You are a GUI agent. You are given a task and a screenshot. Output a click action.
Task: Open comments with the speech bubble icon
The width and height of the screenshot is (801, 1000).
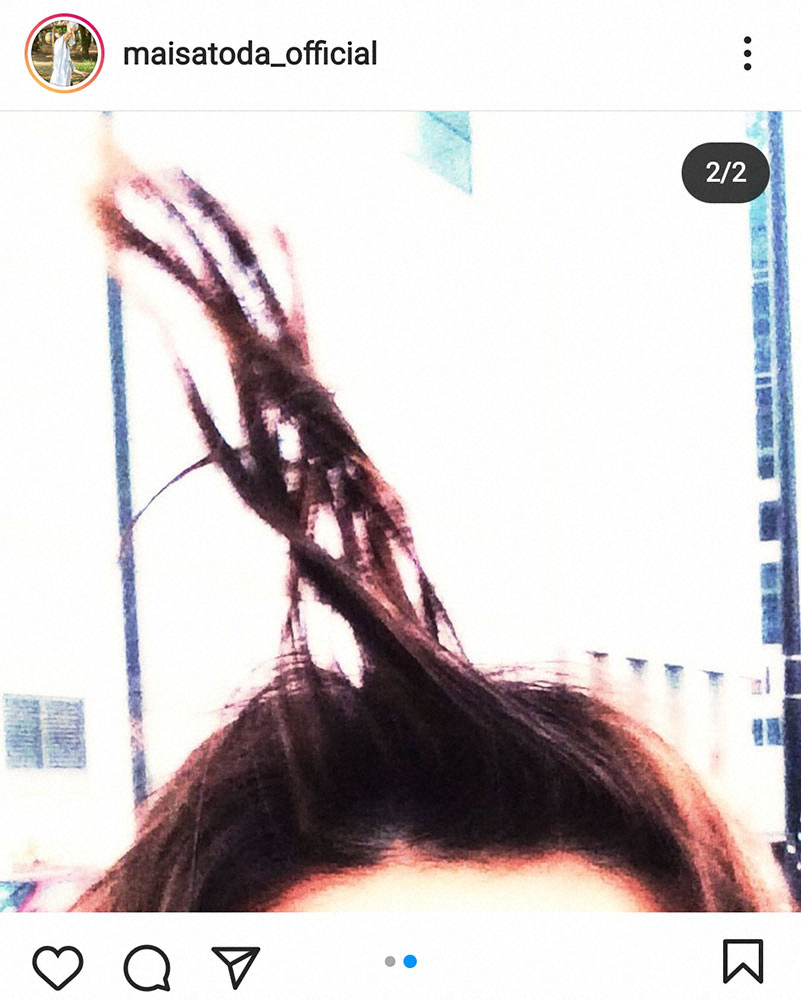pyautogui.click(x=147, y=967)
